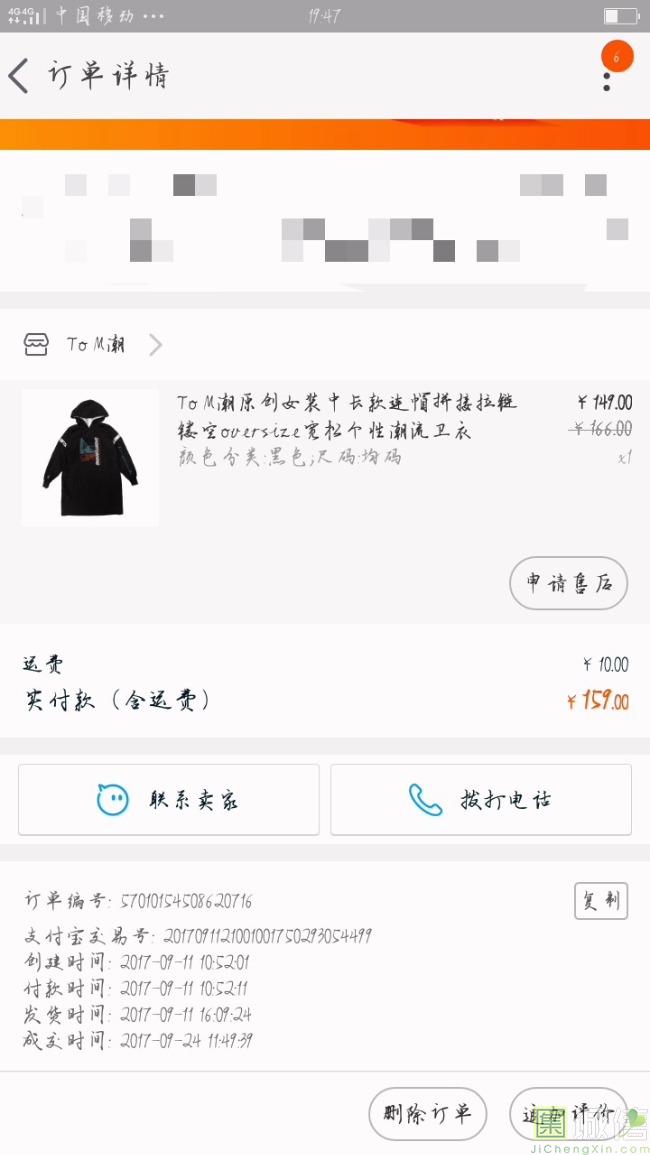
Task: View the ToM潮 hoodie product
Action: point(90,457)
